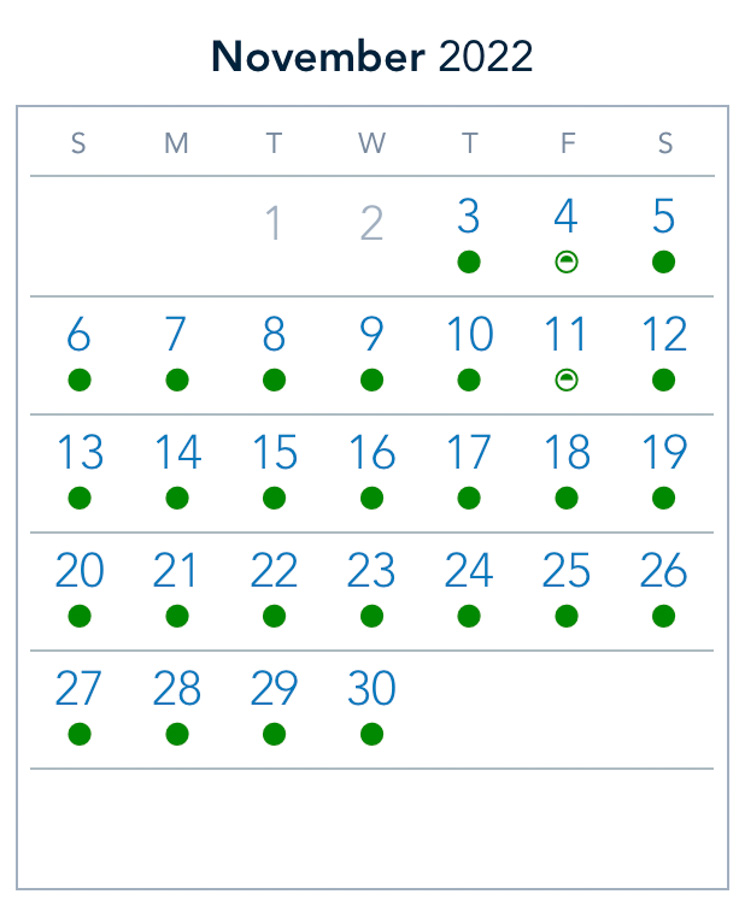Select November 14 on the calendar
Viewport: 739px width, 900px height.
(x=177, y=455)
